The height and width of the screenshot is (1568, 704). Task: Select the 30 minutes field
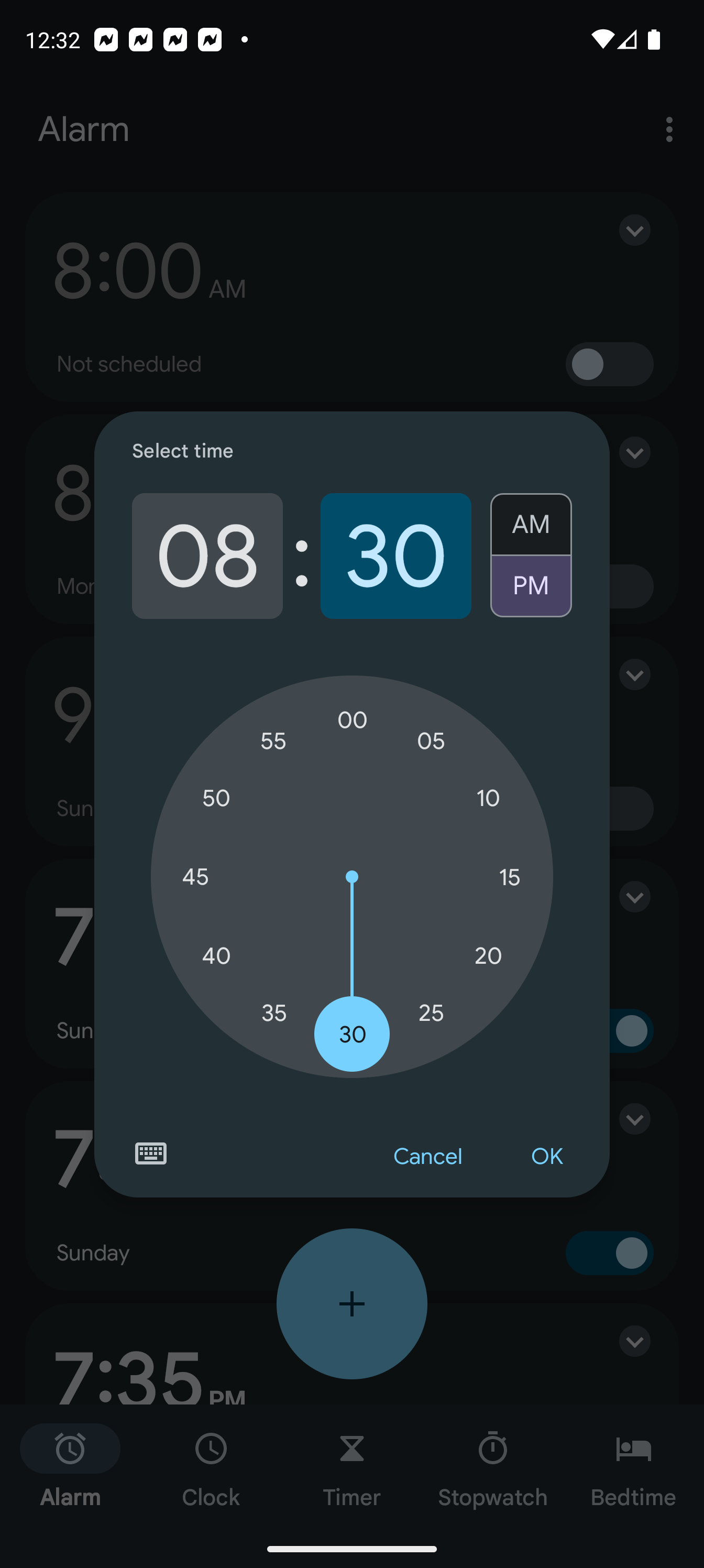[395, 556]
